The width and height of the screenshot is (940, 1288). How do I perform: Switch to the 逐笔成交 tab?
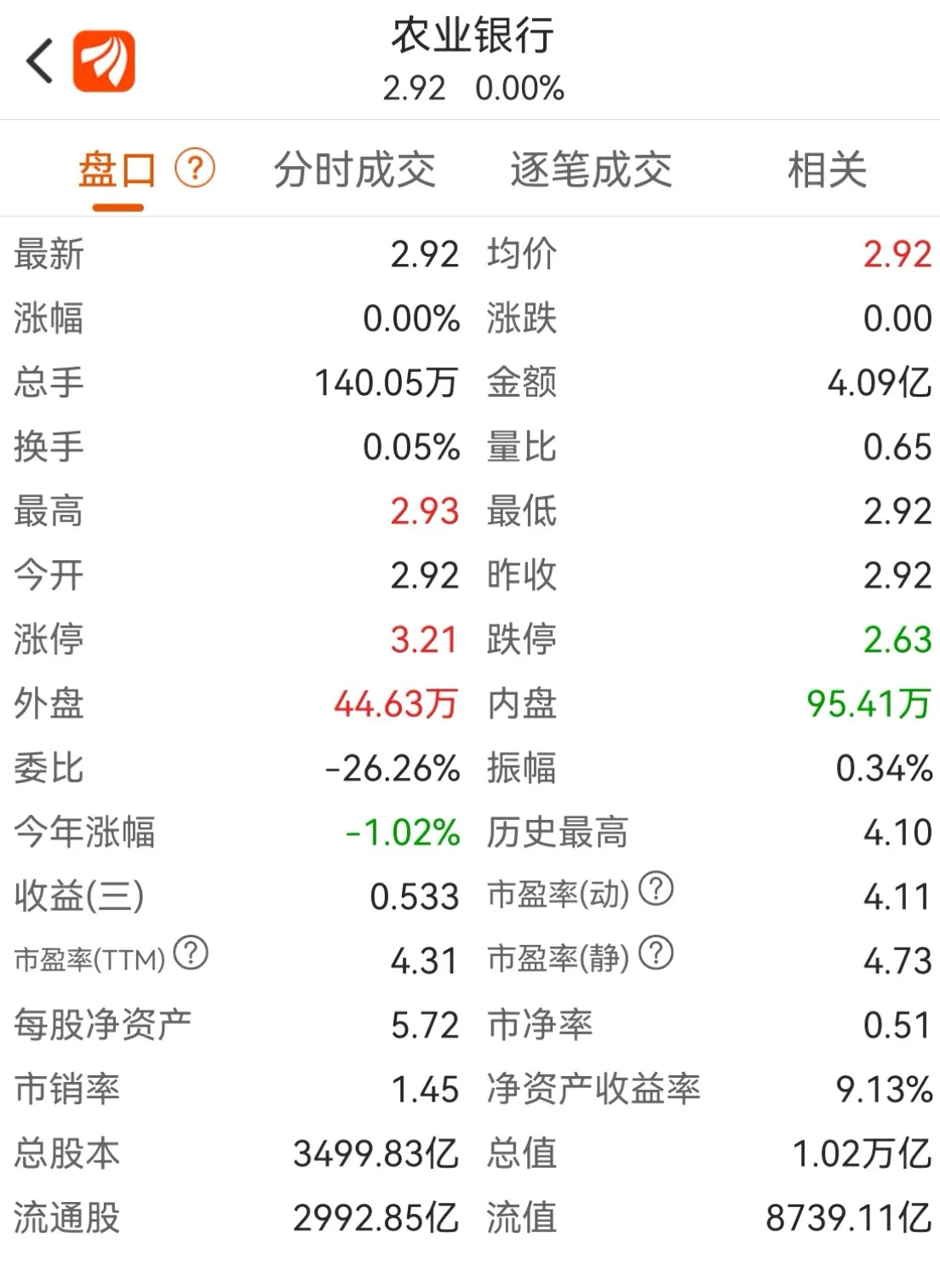point(591,170)
